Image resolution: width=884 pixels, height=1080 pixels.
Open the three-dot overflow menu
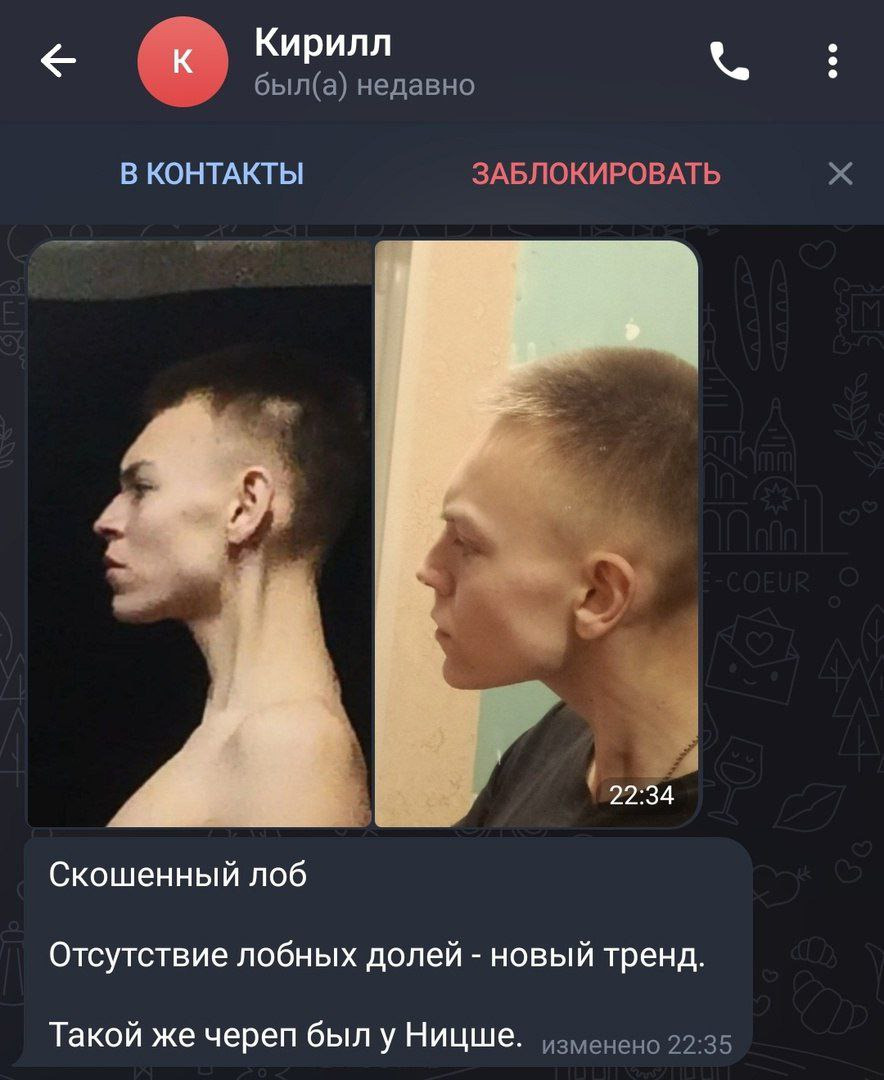point(832,62)
